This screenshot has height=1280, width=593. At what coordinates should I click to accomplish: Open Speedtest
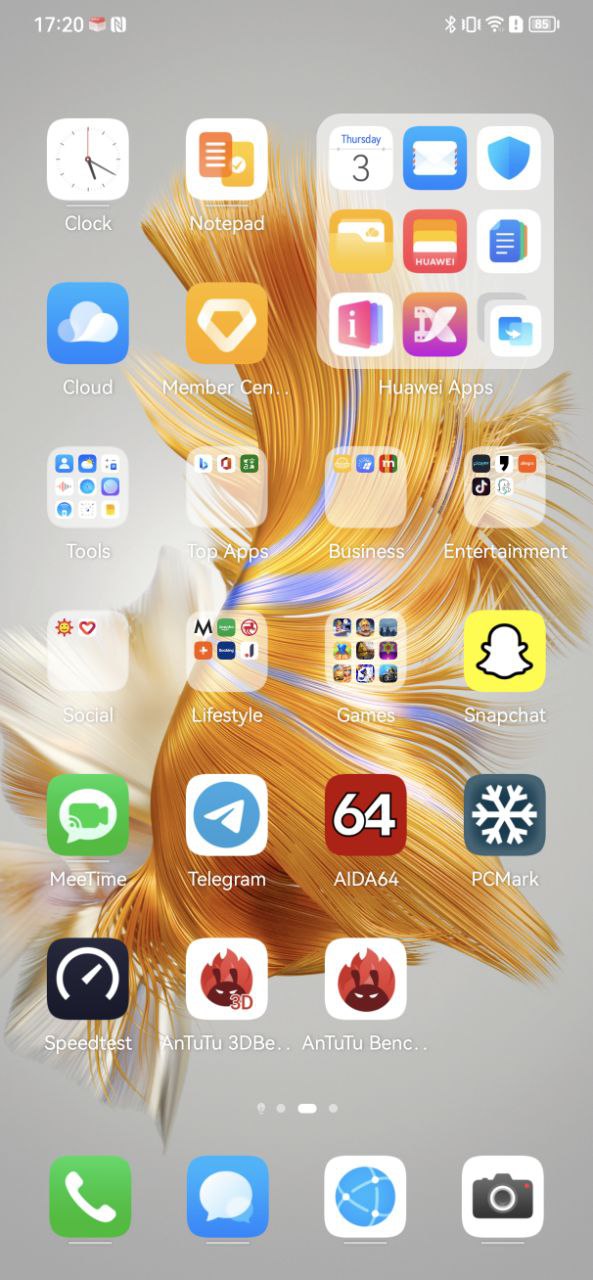[88, 979]
